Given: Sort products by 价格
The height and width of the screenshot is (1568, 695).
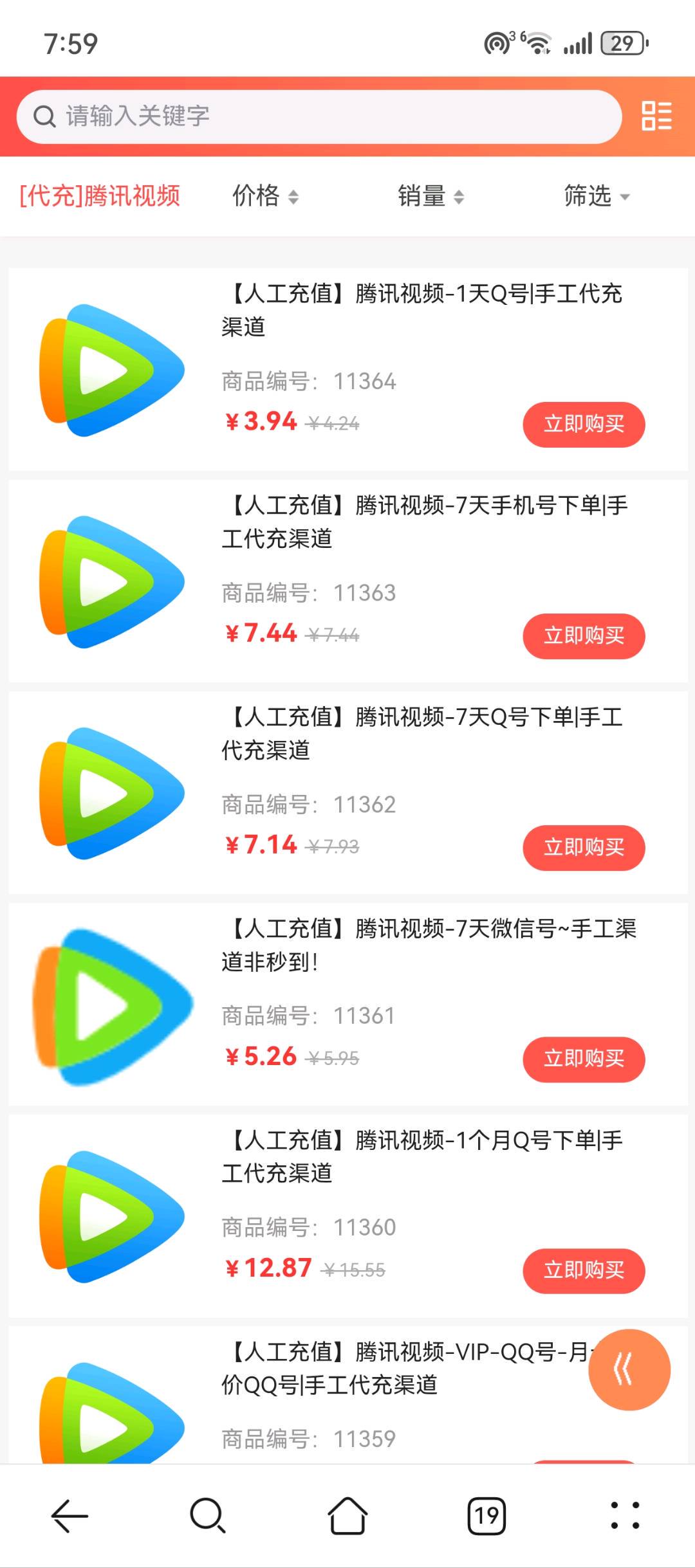Looking at the screenshot, I should pyautogui.click(x=264, y=196).
